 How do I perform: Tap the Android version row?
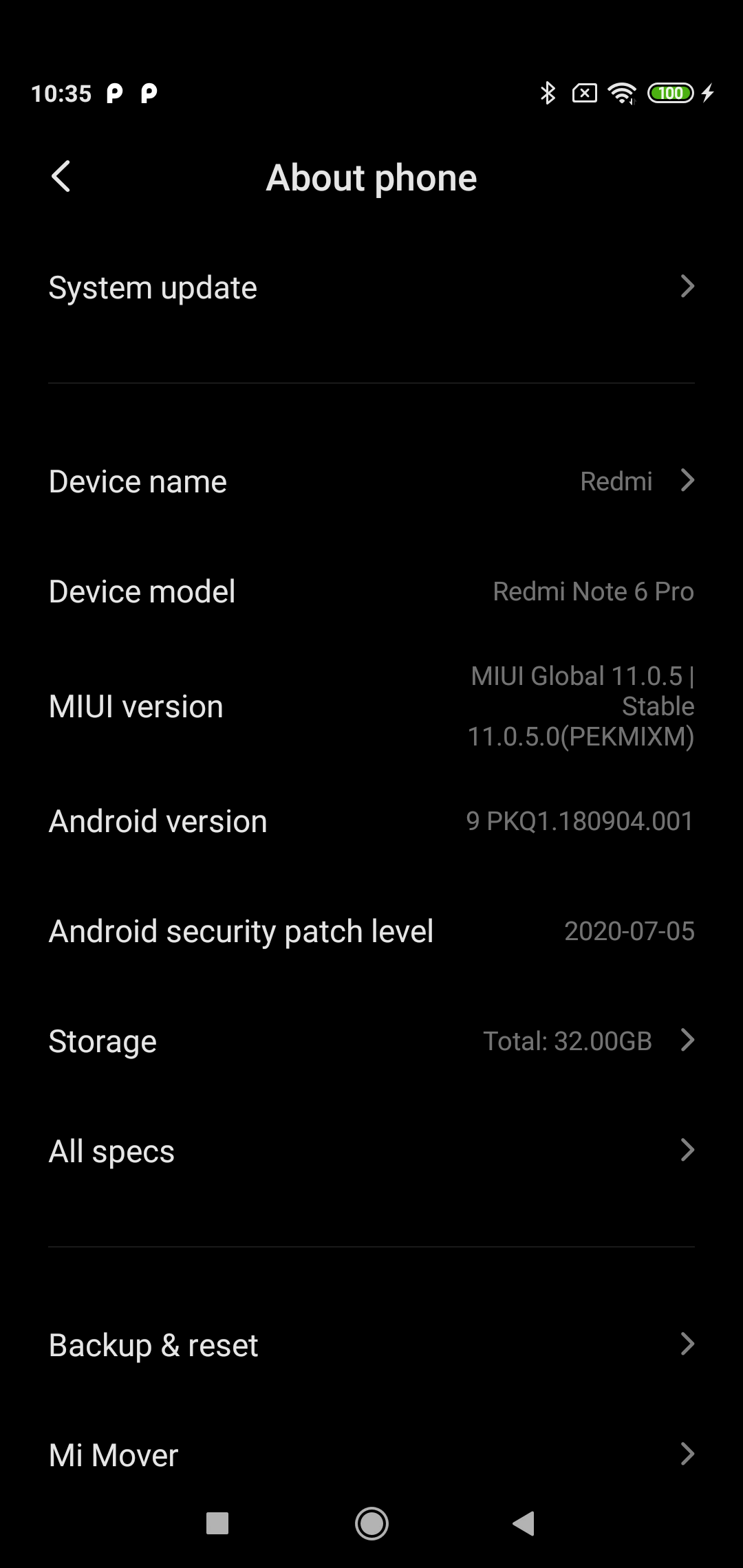tap(371, 821)
